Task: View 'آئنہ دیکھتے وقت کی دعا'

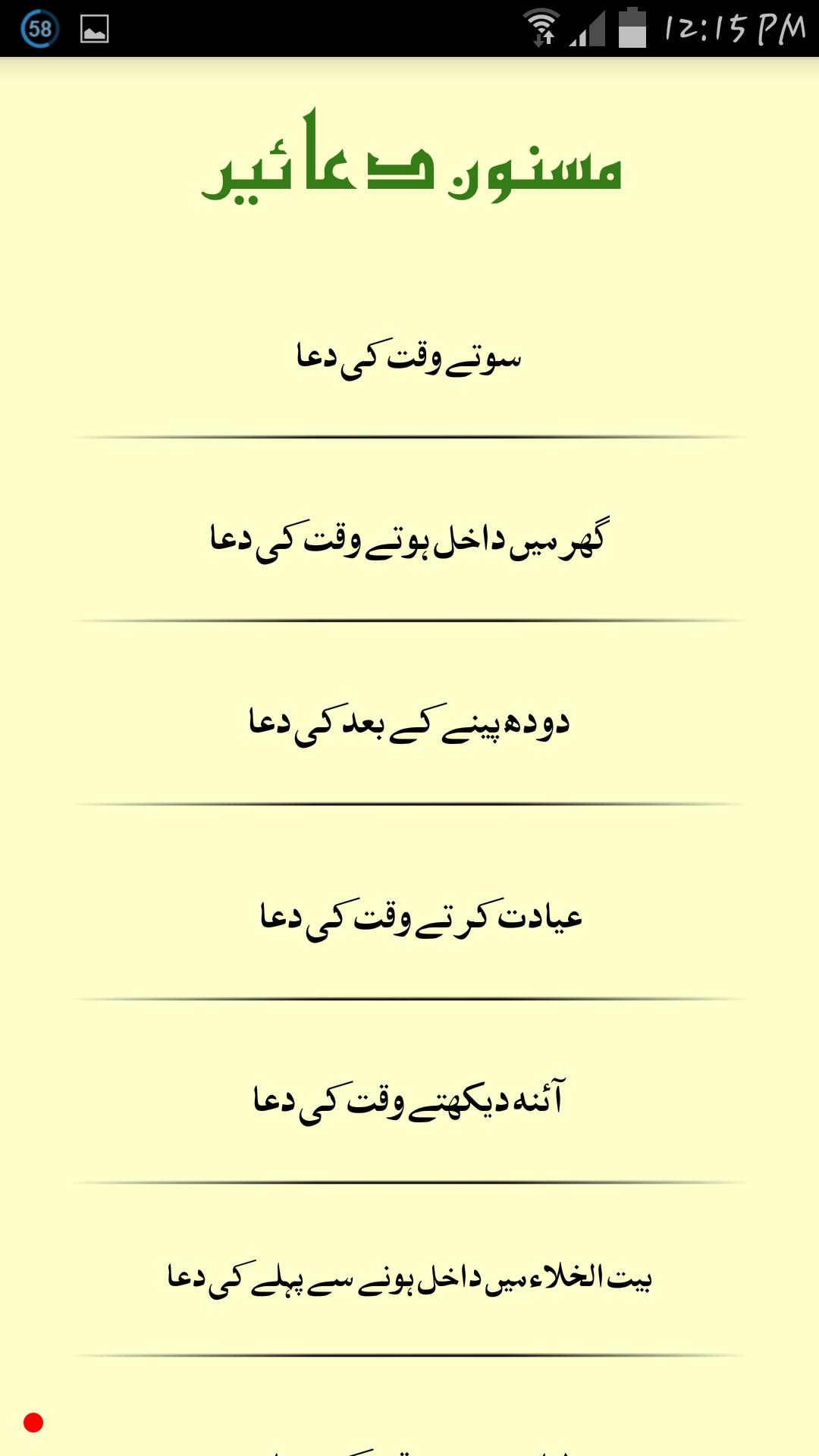Action: tap(409, 1101)
